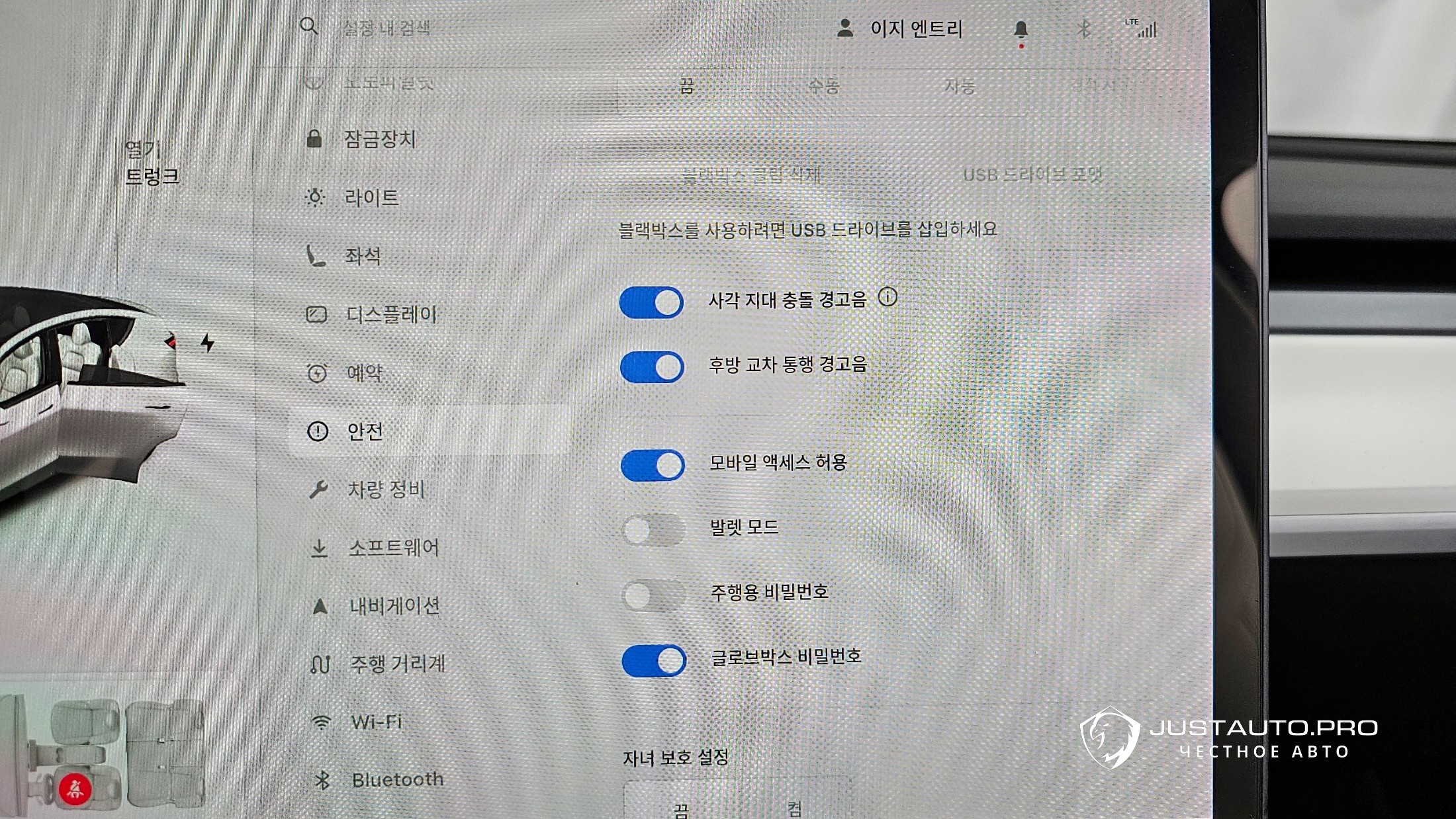Open the 예약 menu
The image size is (1456, 819).
364,372
